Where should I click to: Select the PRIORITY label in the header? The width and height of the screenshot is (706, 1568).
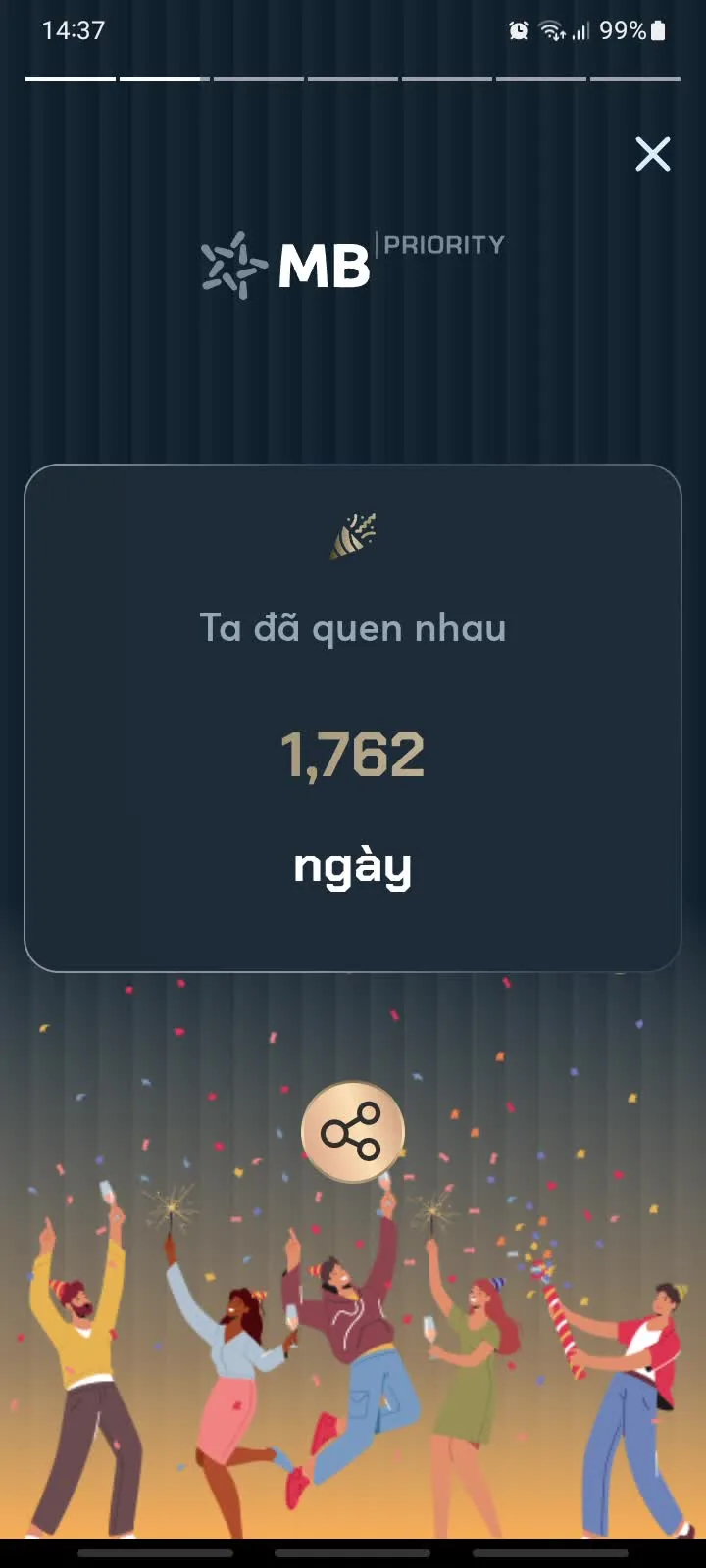443,245
